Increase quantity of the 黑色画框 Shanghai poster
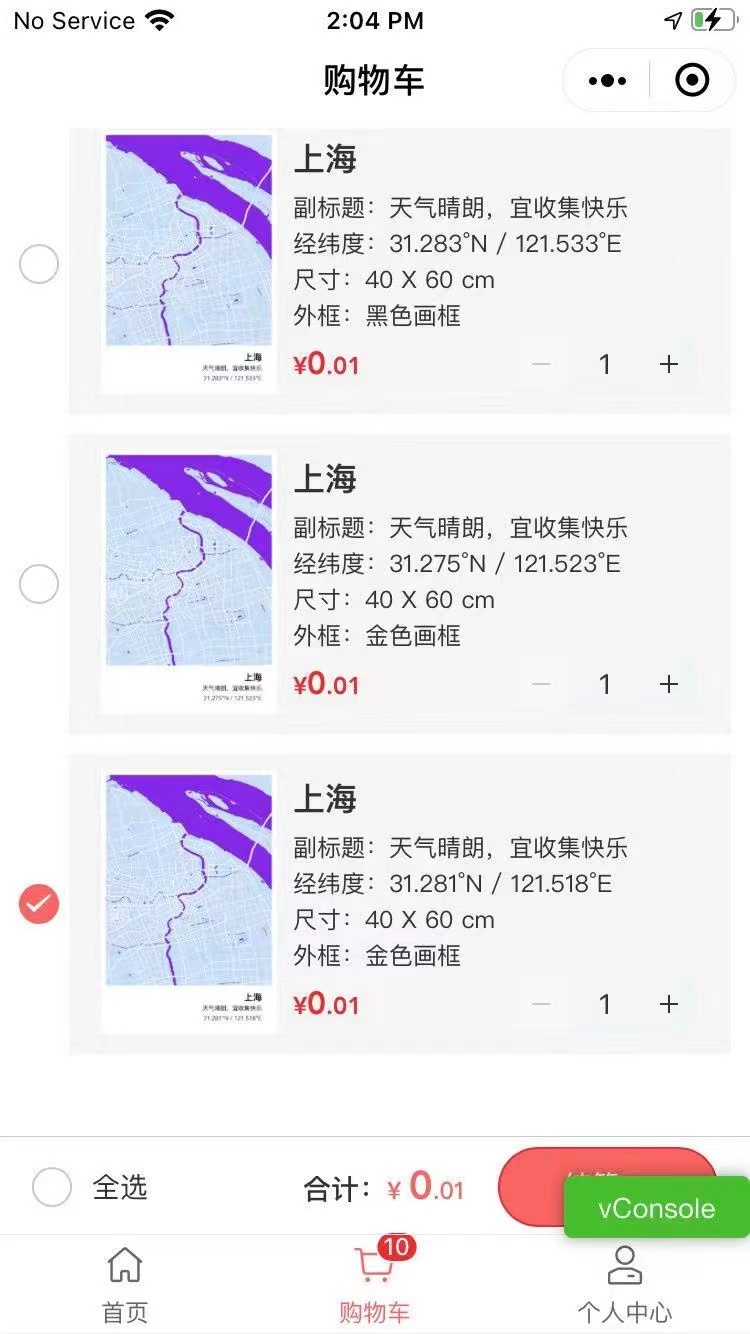750x1334 pixels. pos(669,364)
